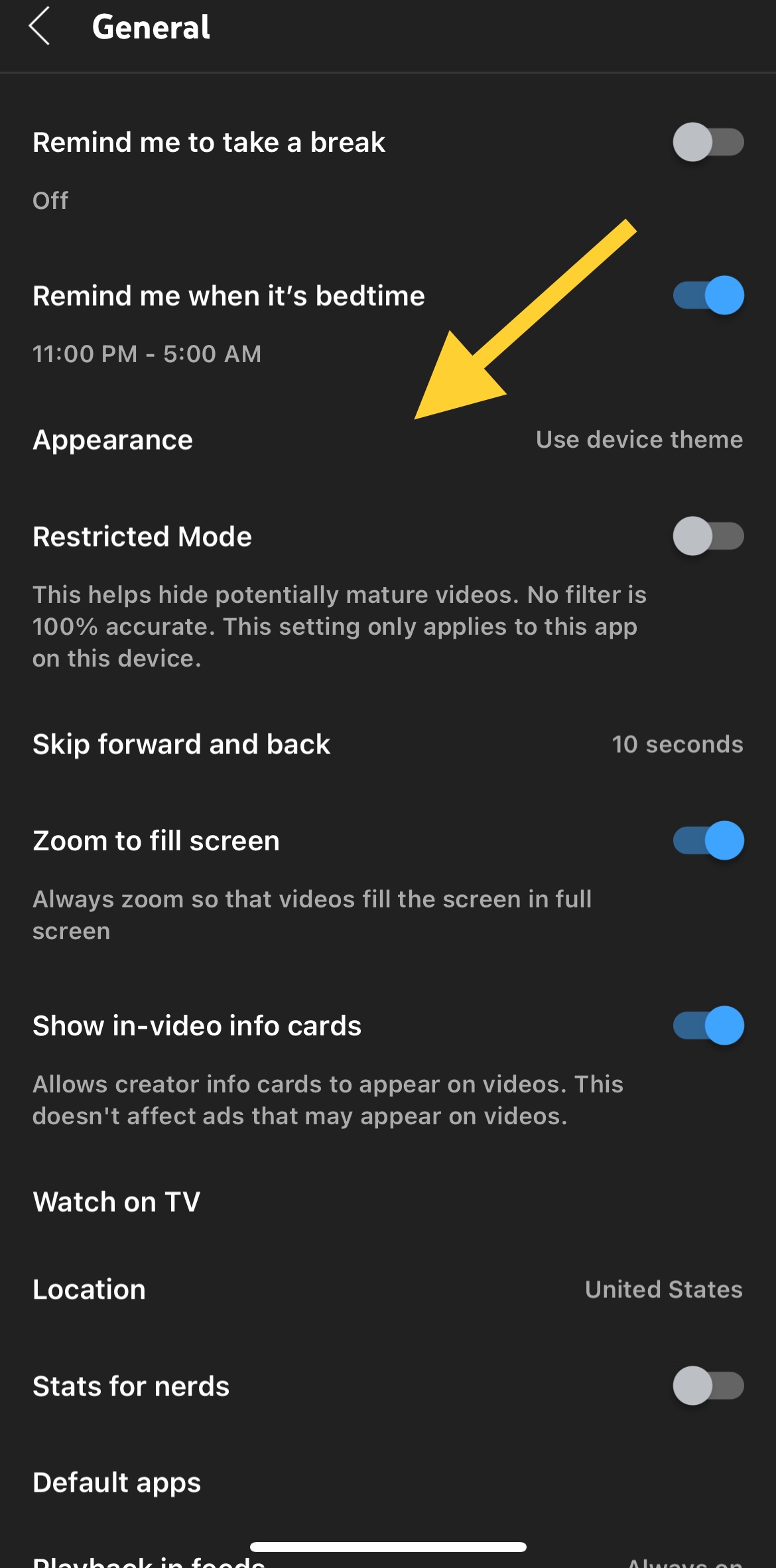Disable Zoom to fill screen
The width and height of the screenshot is (776, 1568).
[x=708, y=840]
